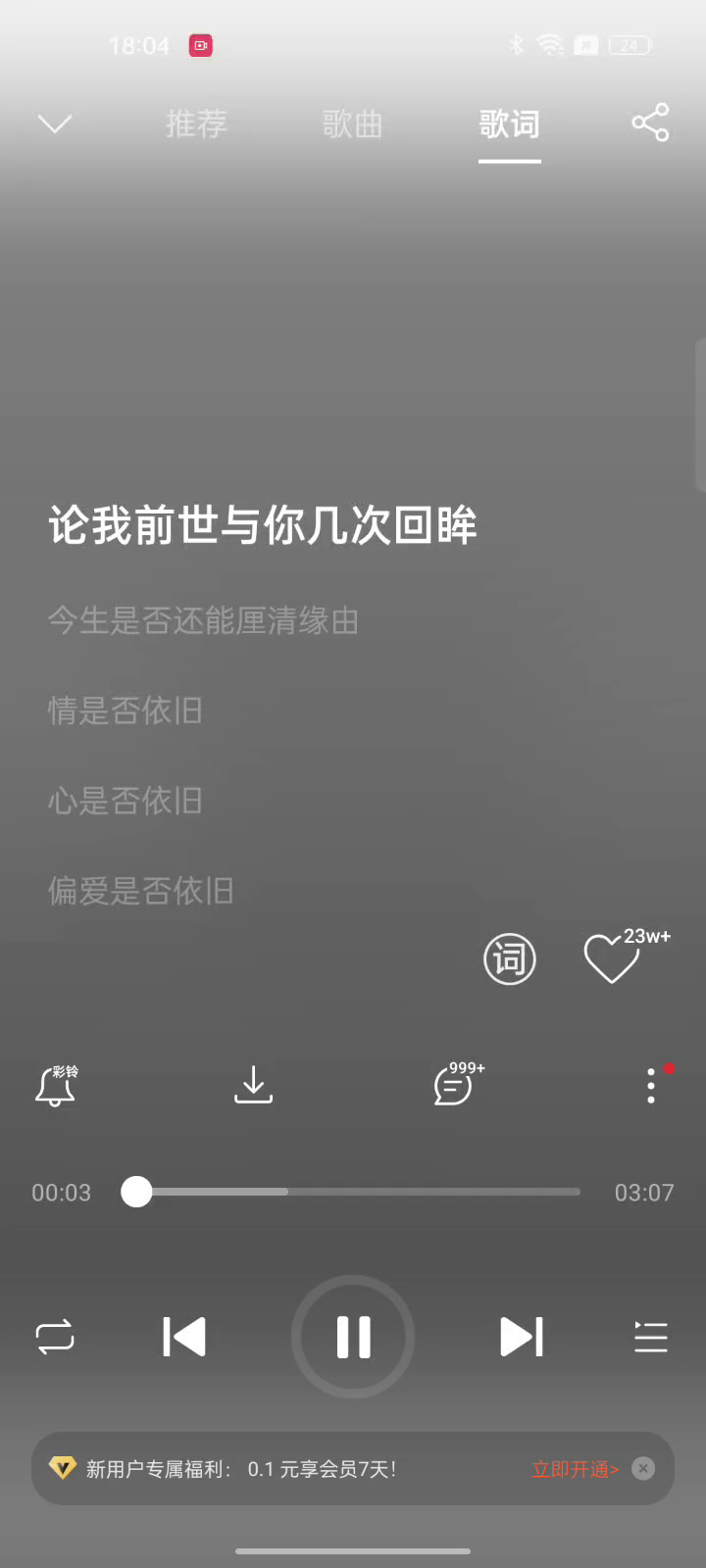Tap 立即开通 to activate membership

pyautogui.click(x=575, y=1469)
